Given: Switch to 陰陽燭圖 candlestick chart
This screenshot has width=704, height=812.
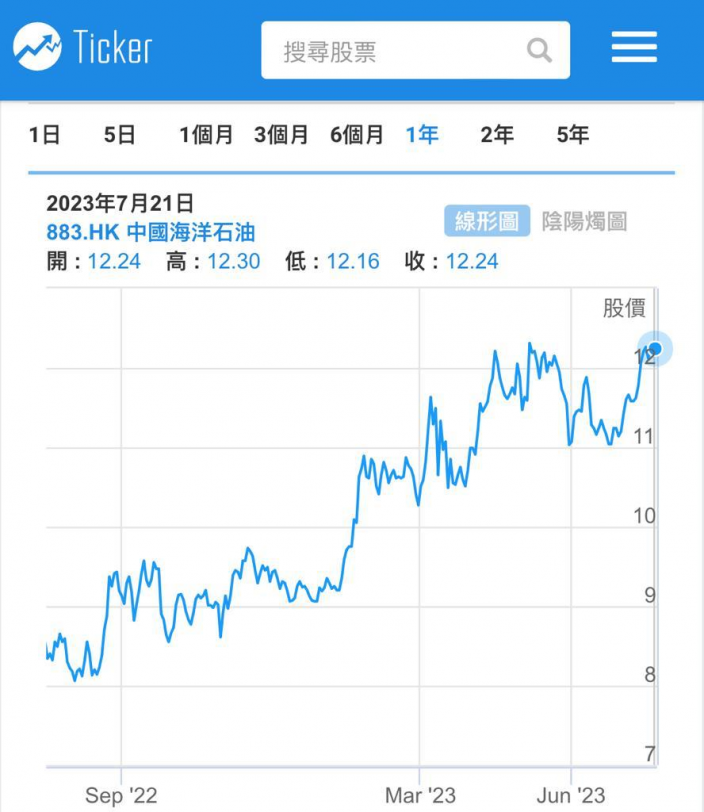Looking at the screenshot, I should pyautogui.click(x=584, y=221).
